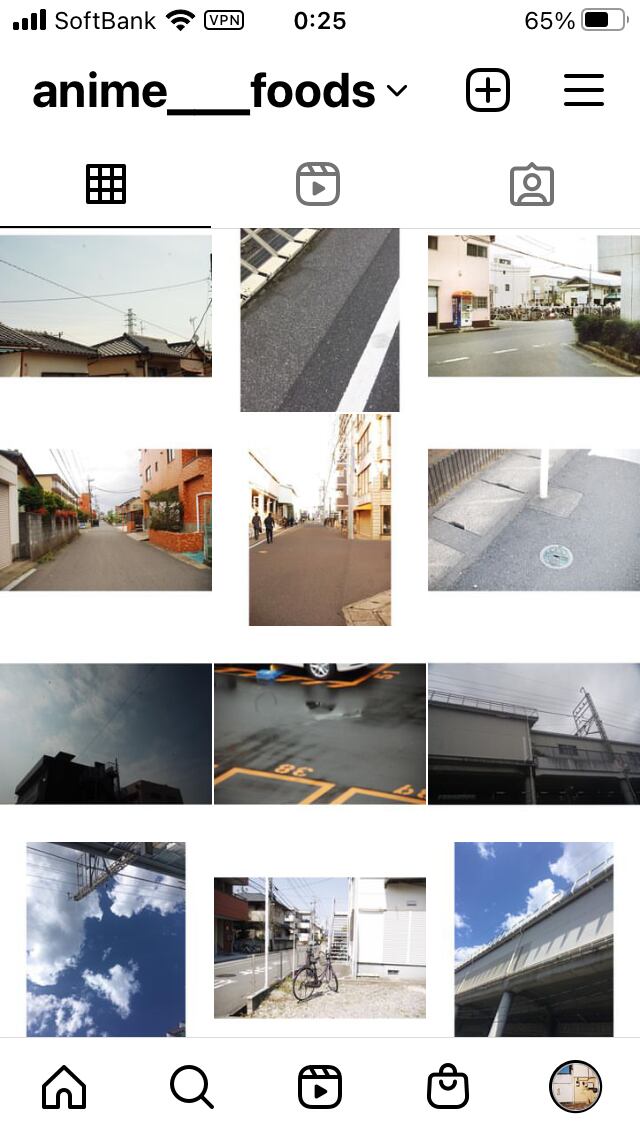Switch to the tagged photos tab
The width and height of the screenshot is (640, 1136).
tap(532, 185)
